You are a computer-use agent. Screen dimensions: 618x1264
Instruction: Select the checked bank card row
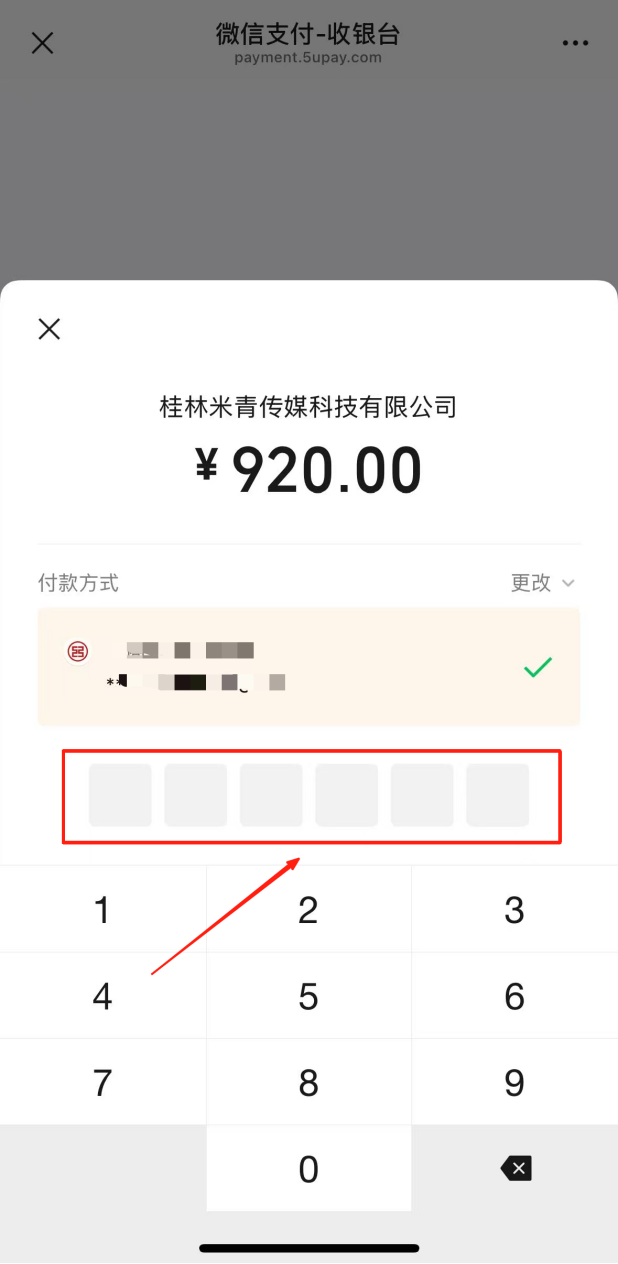pos(309,667)
